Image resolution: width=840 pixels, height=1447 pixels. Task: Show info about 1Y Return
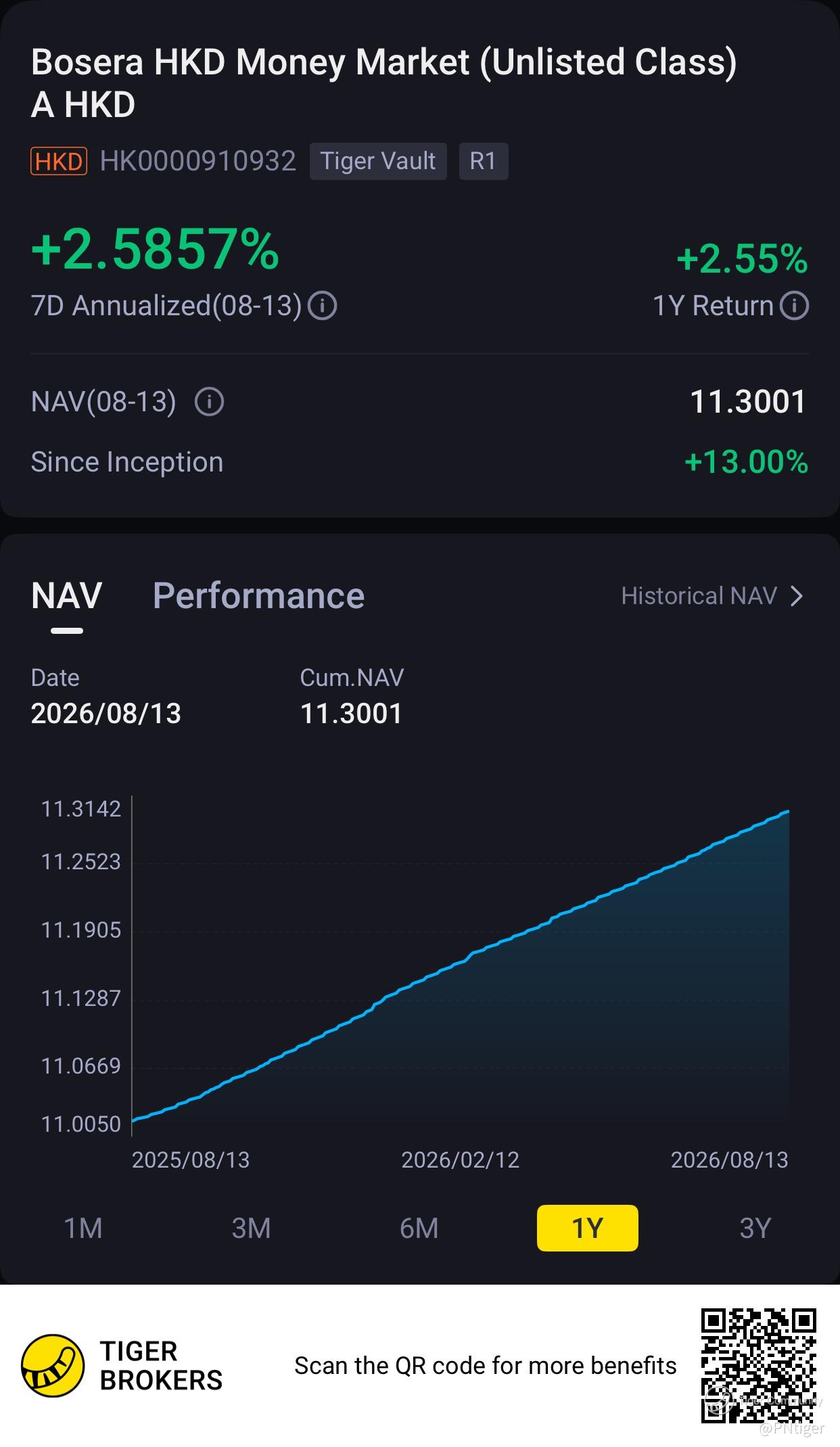(x=794, y=306)
